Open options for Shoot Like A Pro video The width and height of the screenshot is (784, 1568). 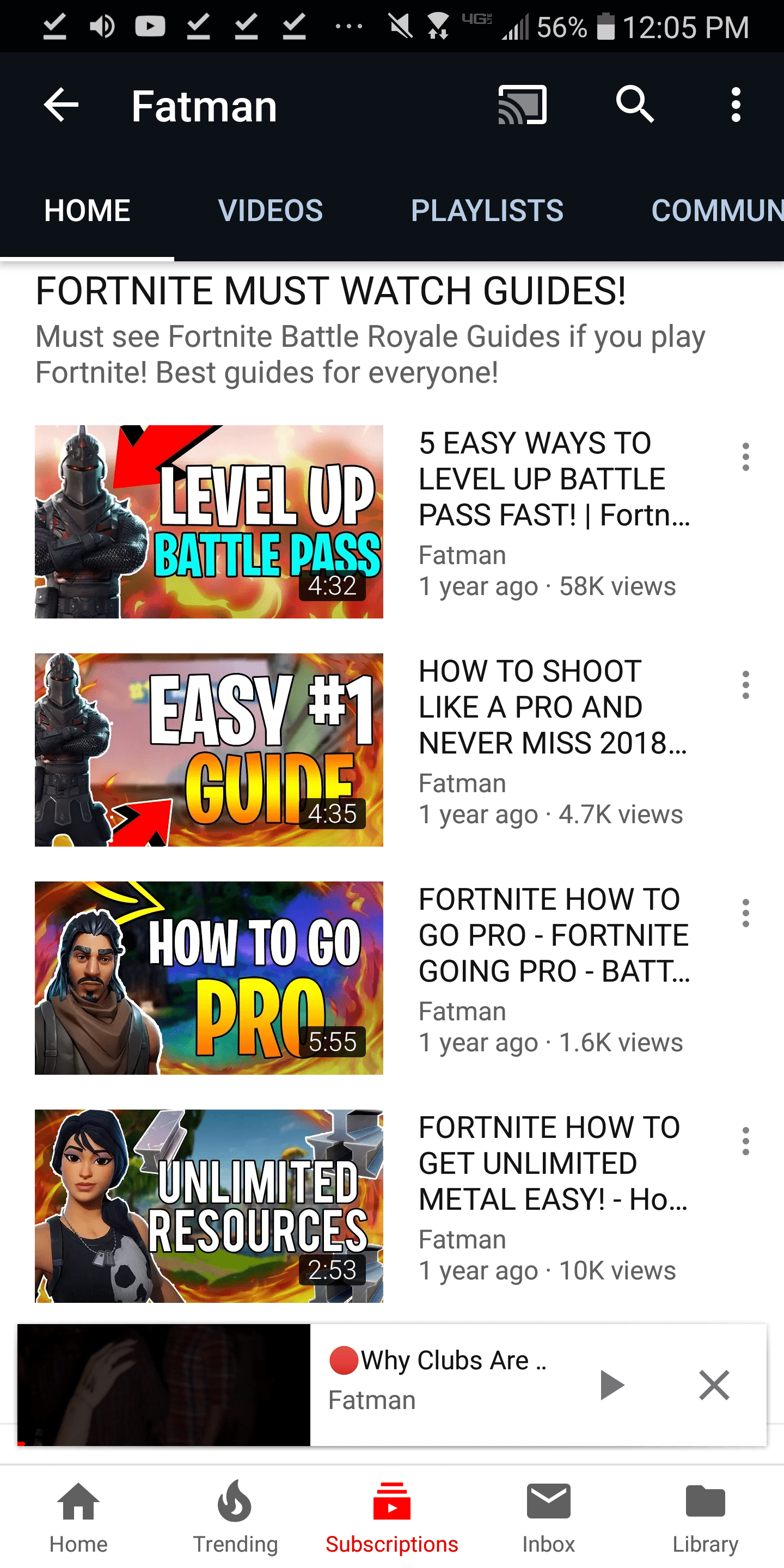pyautogui.click(x=745, y=685)
